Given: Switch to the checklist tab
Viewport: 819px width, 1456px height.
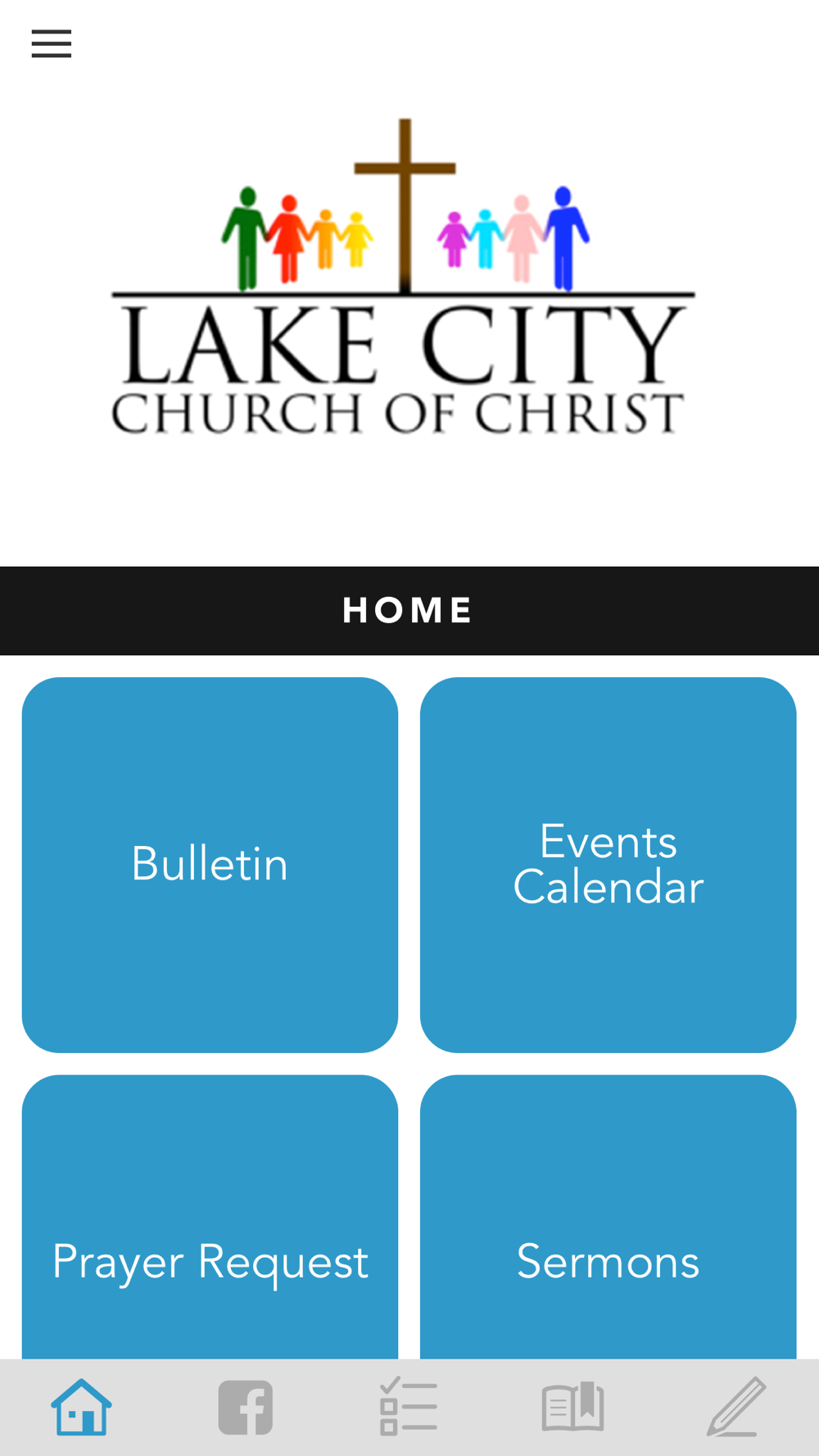Looking at the screenshot, I should tap(409, 1407).
